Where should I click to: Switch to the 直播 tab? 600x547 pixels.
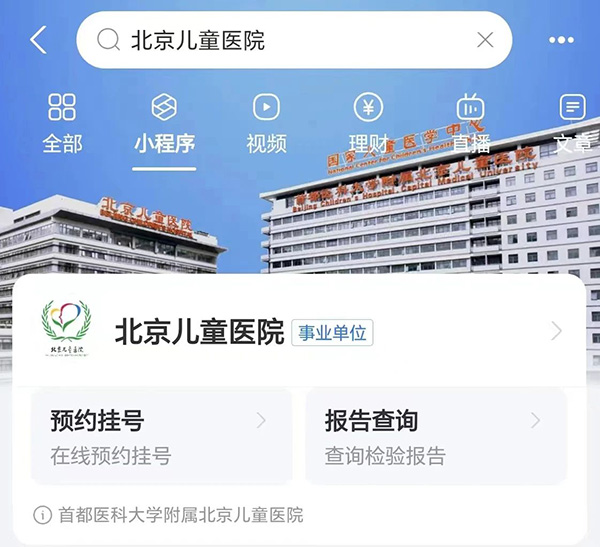tap(470, 124)
